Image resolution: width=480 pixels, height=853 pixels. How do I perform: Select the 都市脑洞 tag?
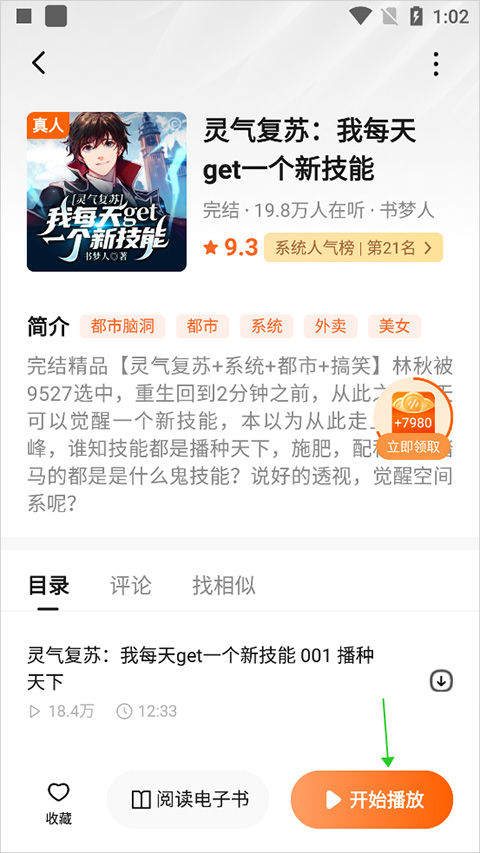pyautogui.click(x=122, y=326)
